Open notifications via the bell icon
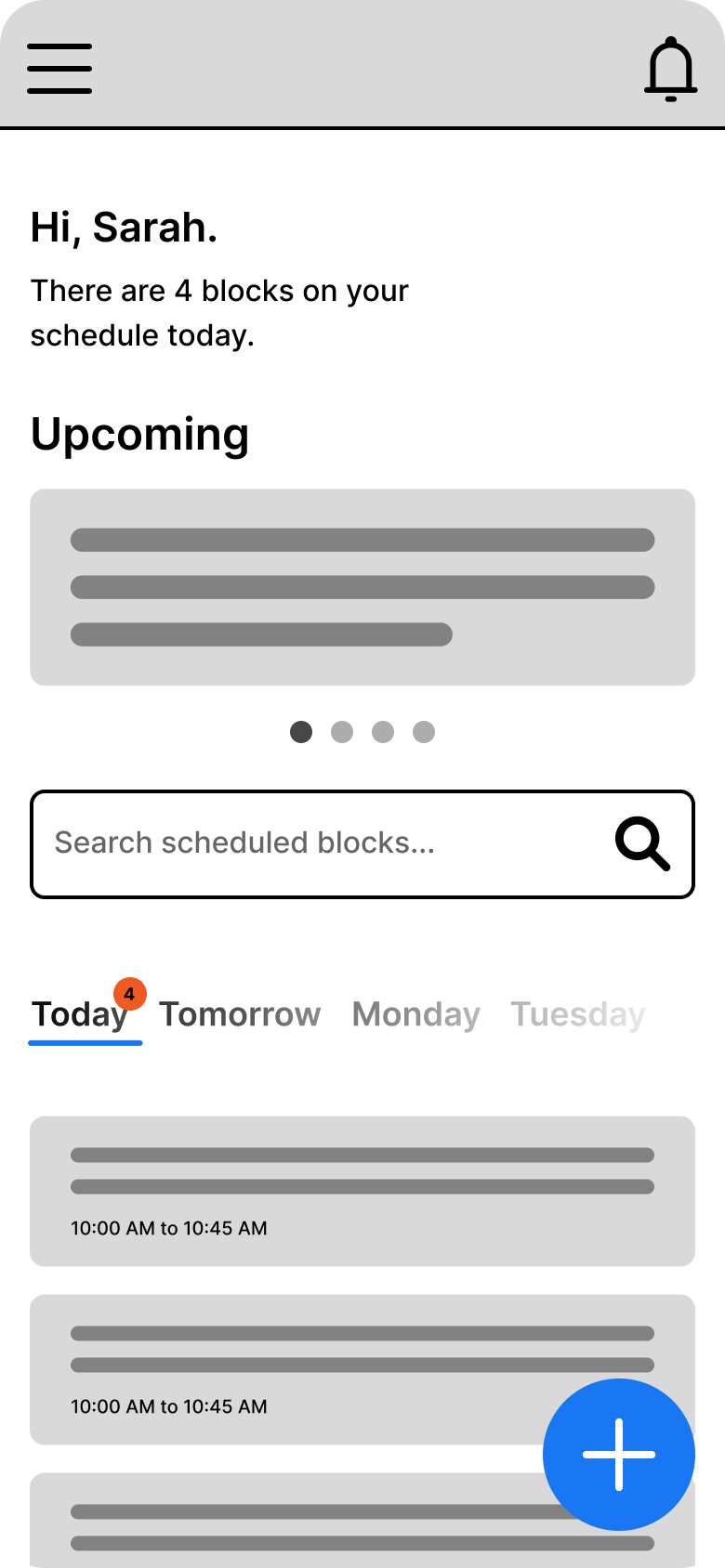This screenshot has height=1568, width=725. click(670, 68)
